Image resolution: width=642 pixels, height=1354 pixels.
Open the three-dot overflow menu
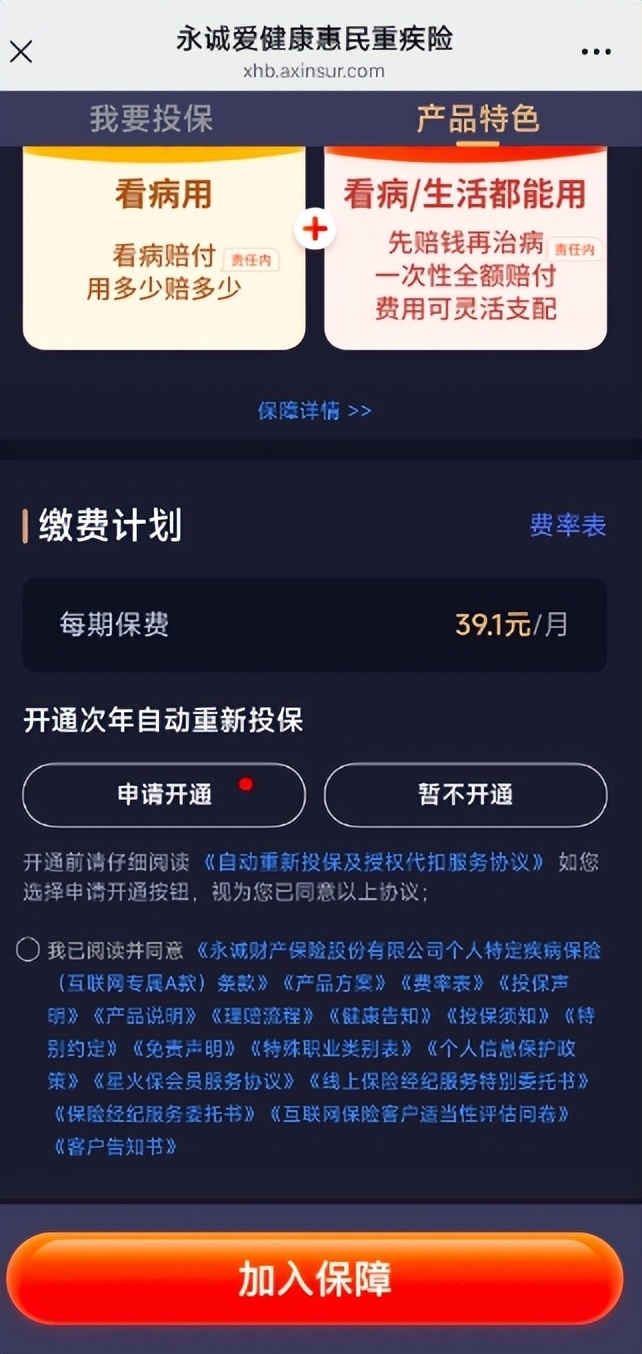coord(596,52)
